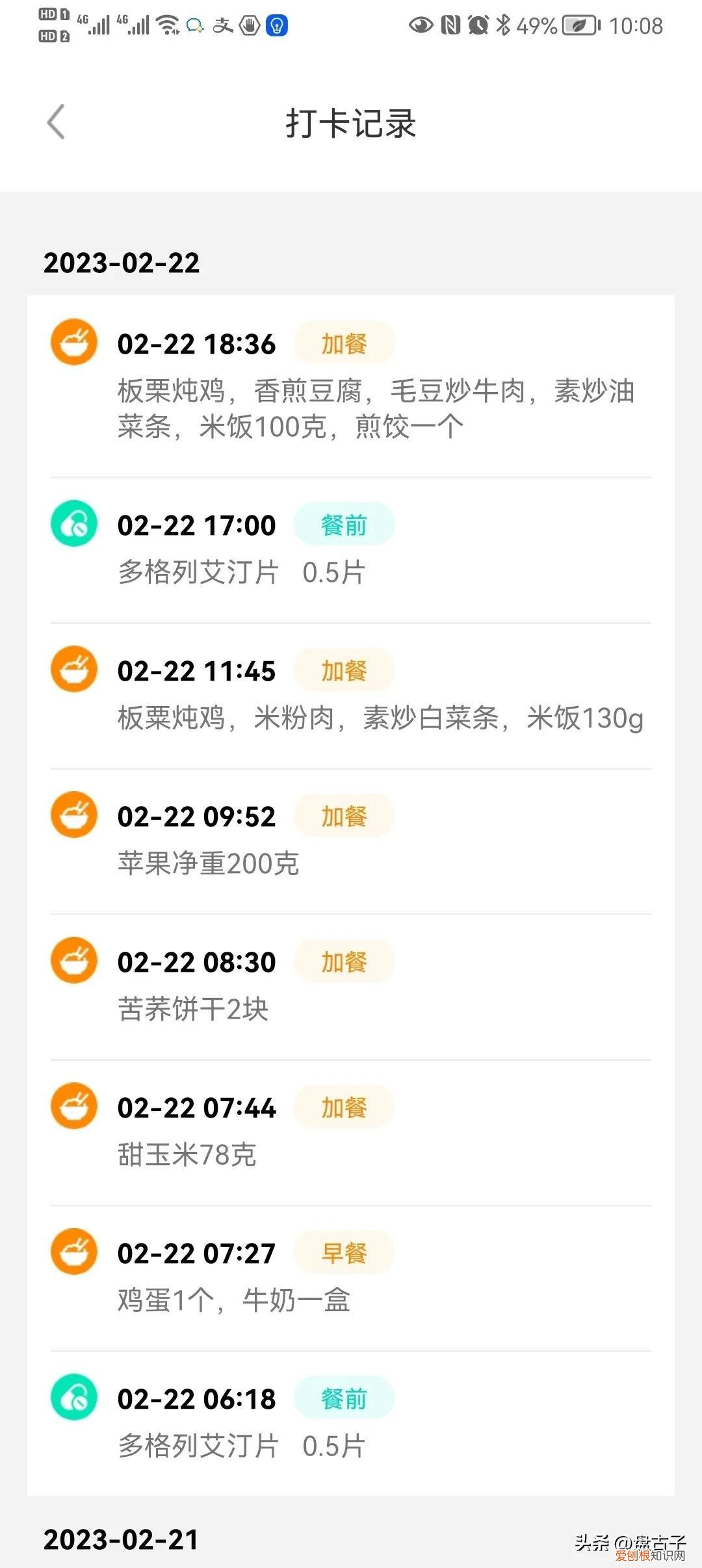This screenshot has width=702, height=1568.
Task: Toggle the 餐前 tag at 17:00
Action: 344,524
